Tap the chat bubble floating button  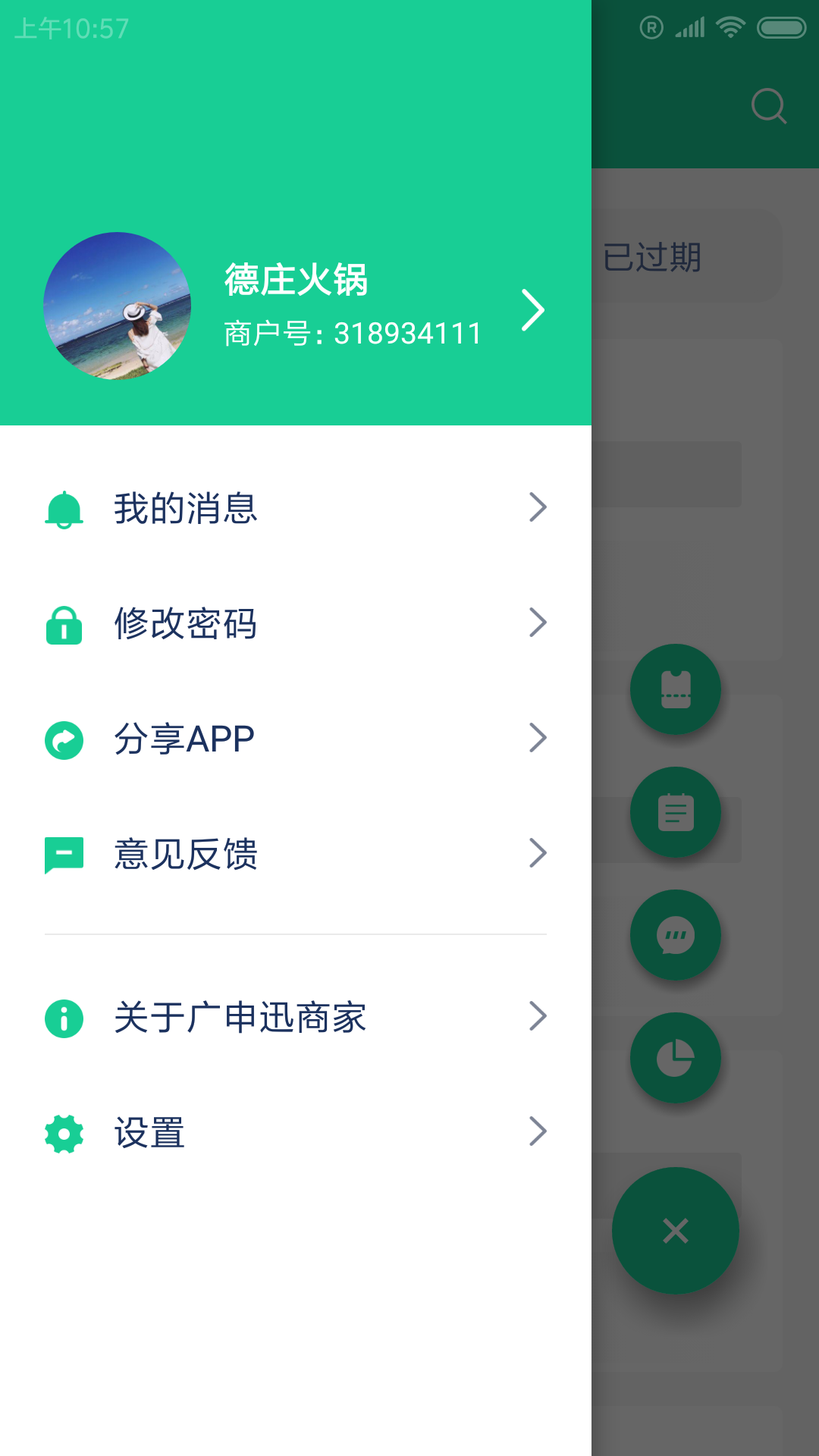[676, 935]
